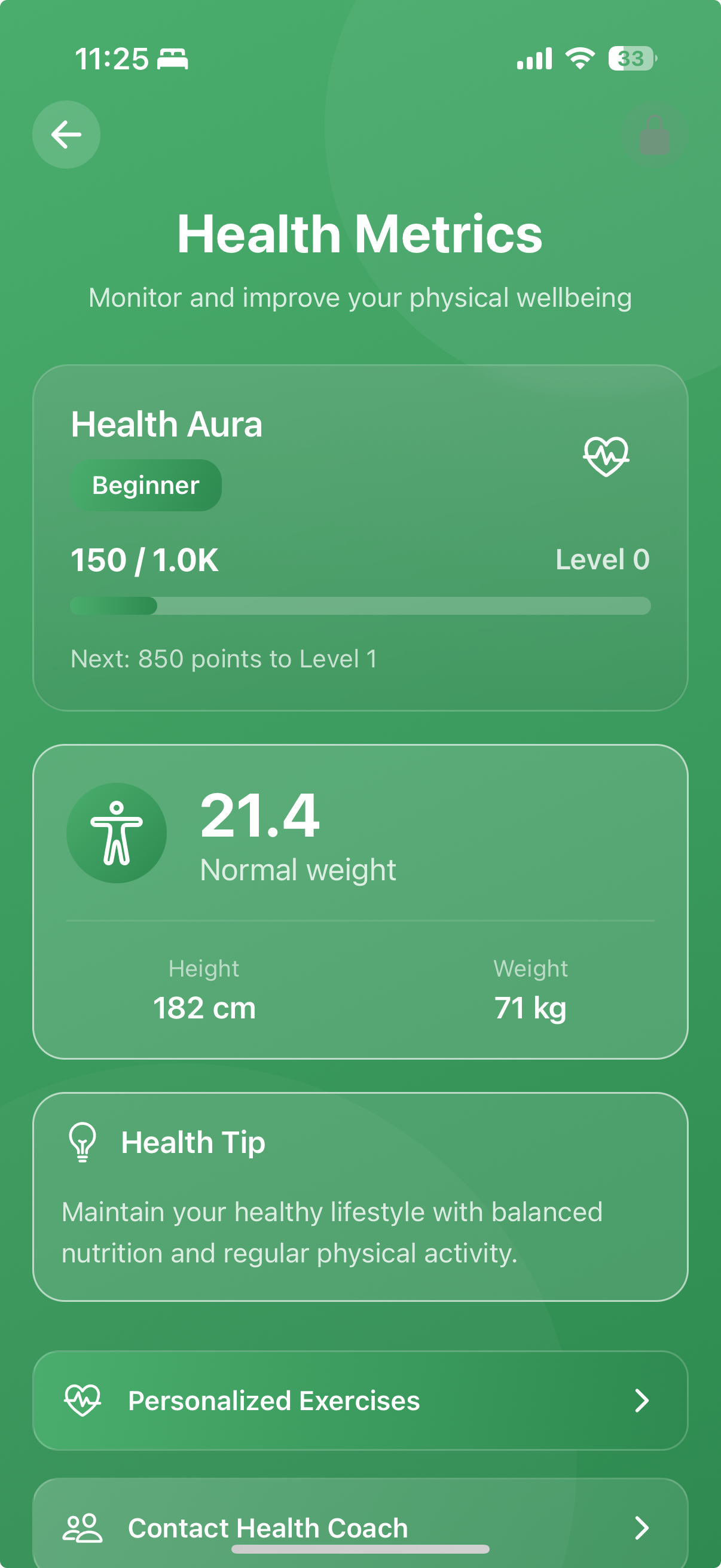
Task: Tap the back arrow to go back
Action: pos(66,135)
